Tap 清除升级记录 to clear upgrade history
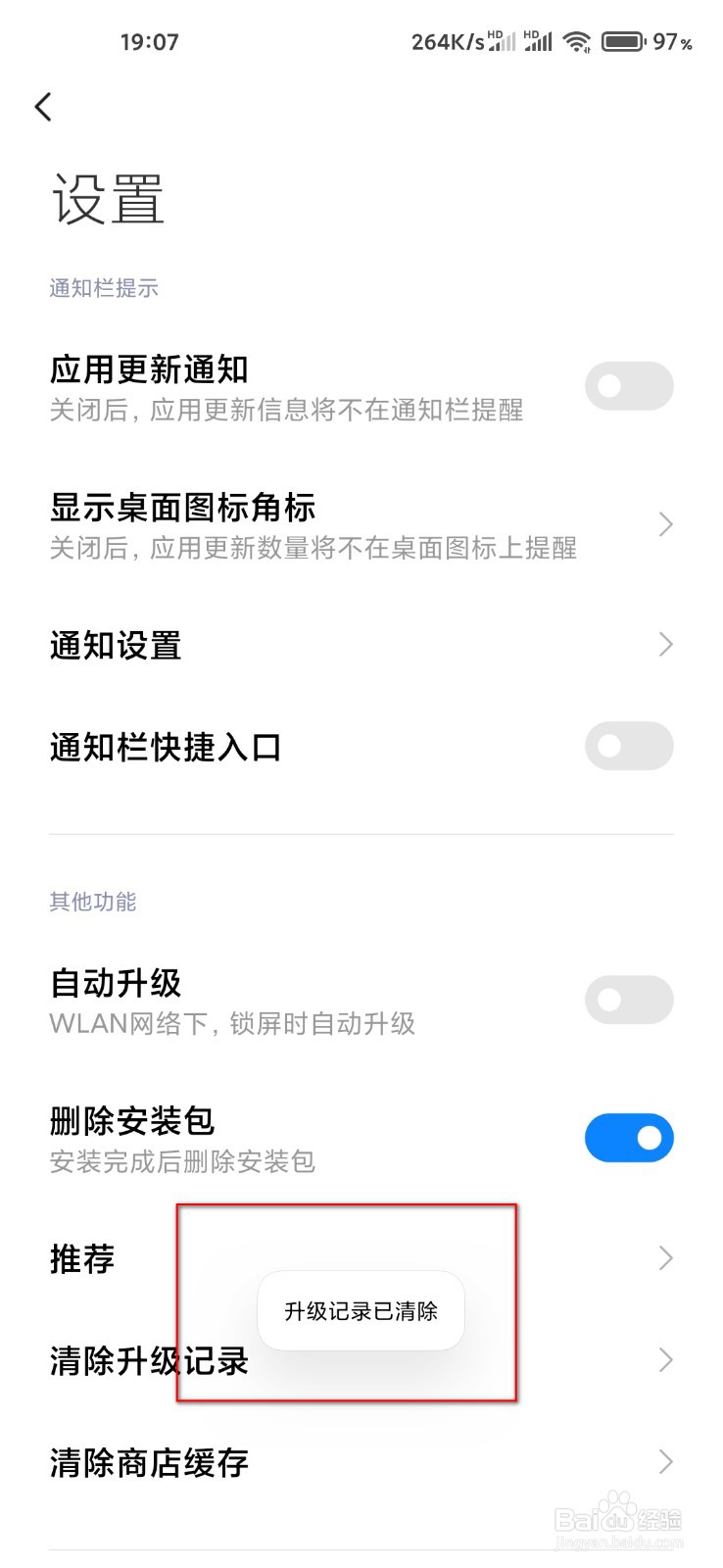This screenshot has height=1568, width=723. [149, 1360]
